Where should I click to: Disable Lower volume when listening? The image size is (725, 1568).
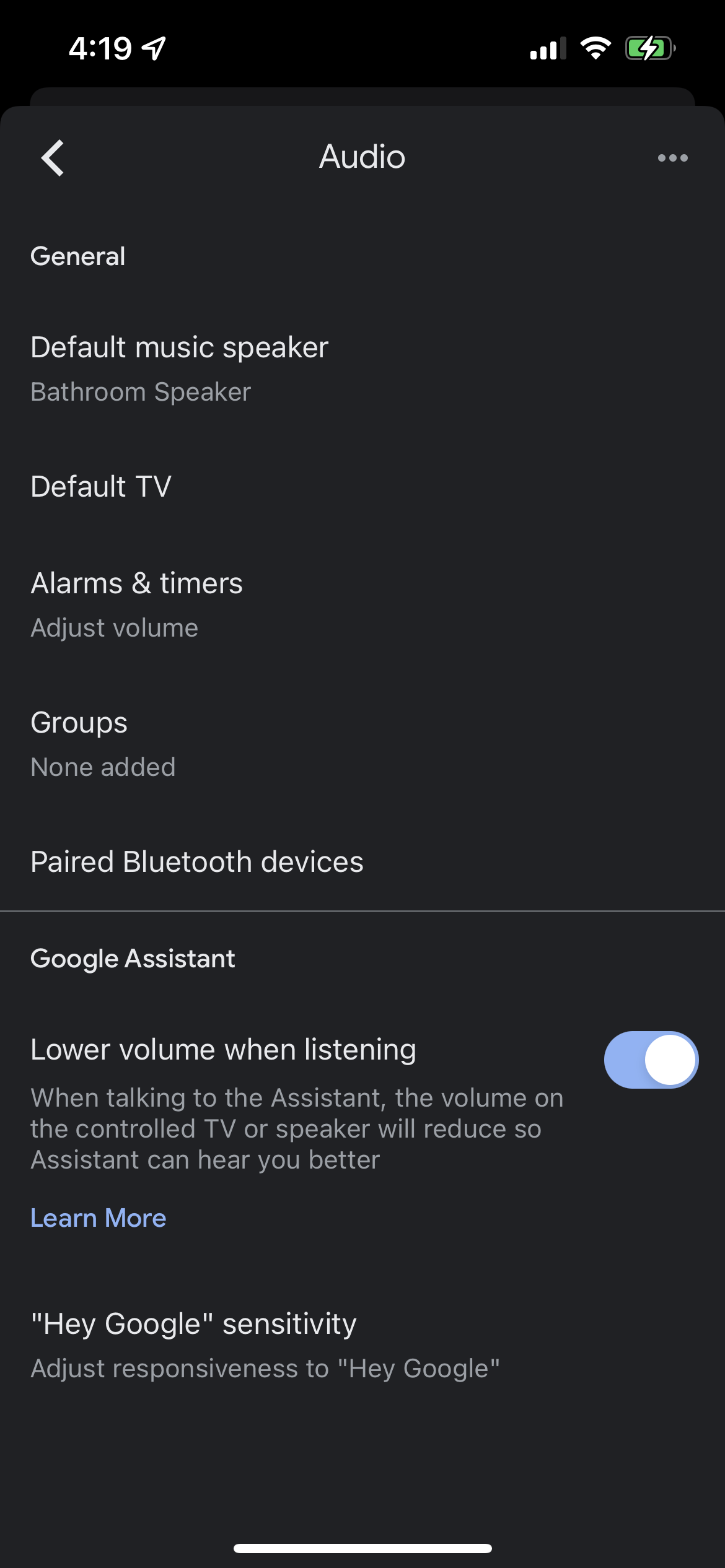651,1060
